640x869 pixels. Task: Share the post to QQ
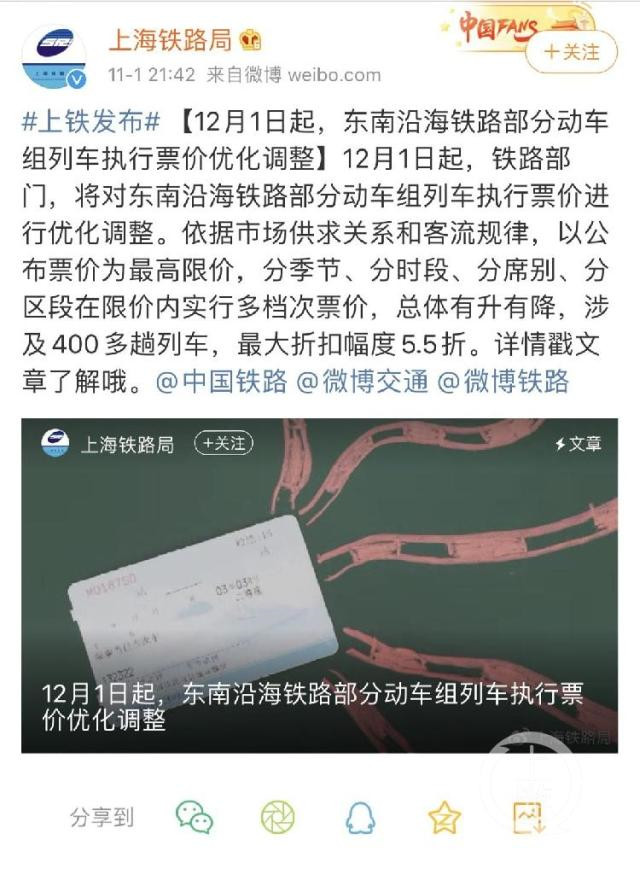pos(361,817)
